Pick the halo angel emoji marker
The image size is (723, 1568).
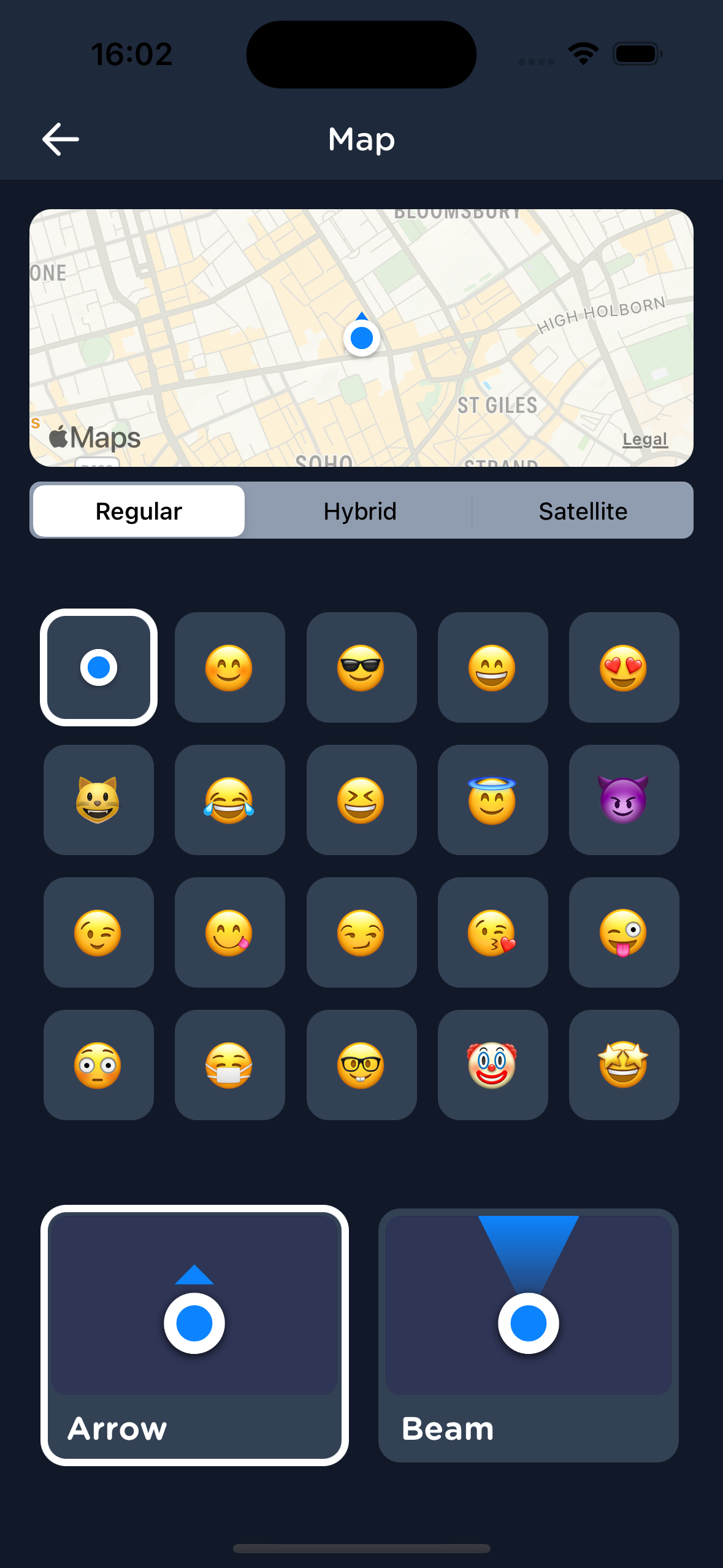coord(492,800)
